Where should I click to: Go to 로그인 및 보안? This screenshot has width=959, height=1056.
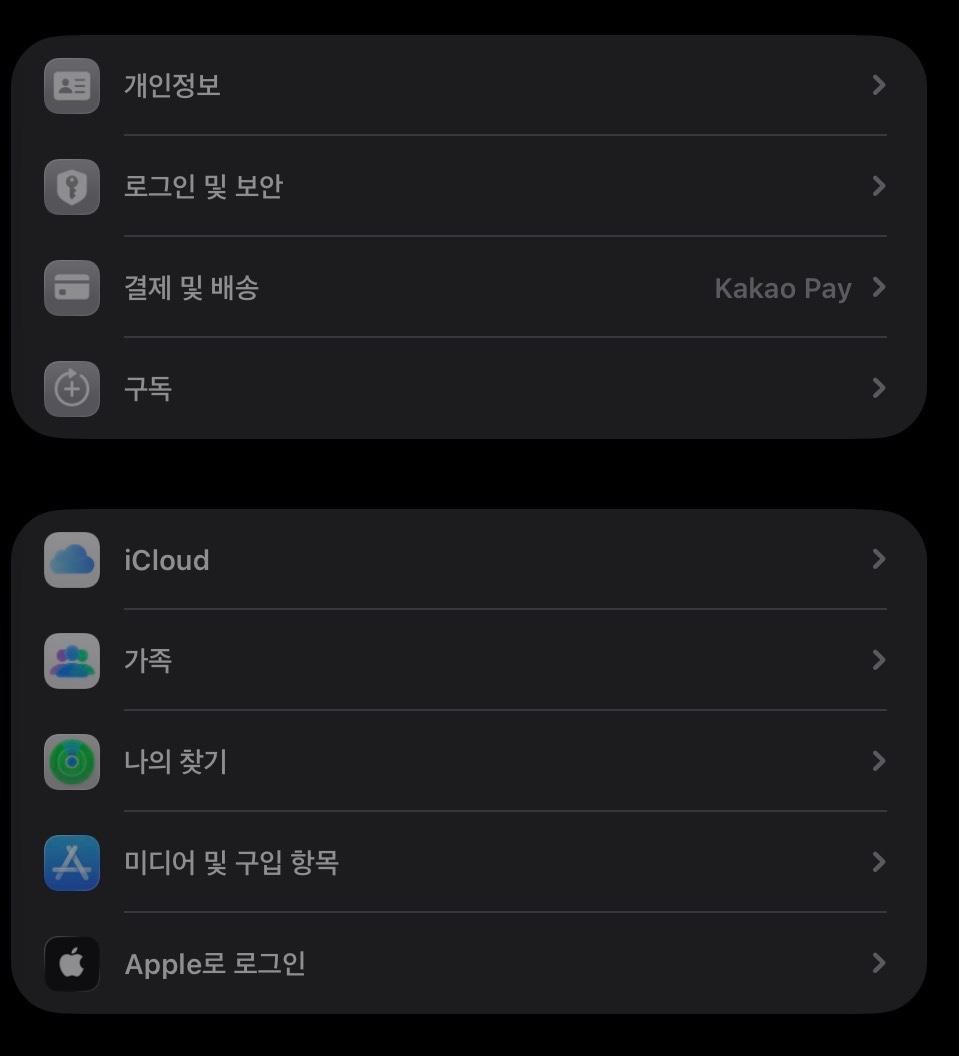click(468, 187)
